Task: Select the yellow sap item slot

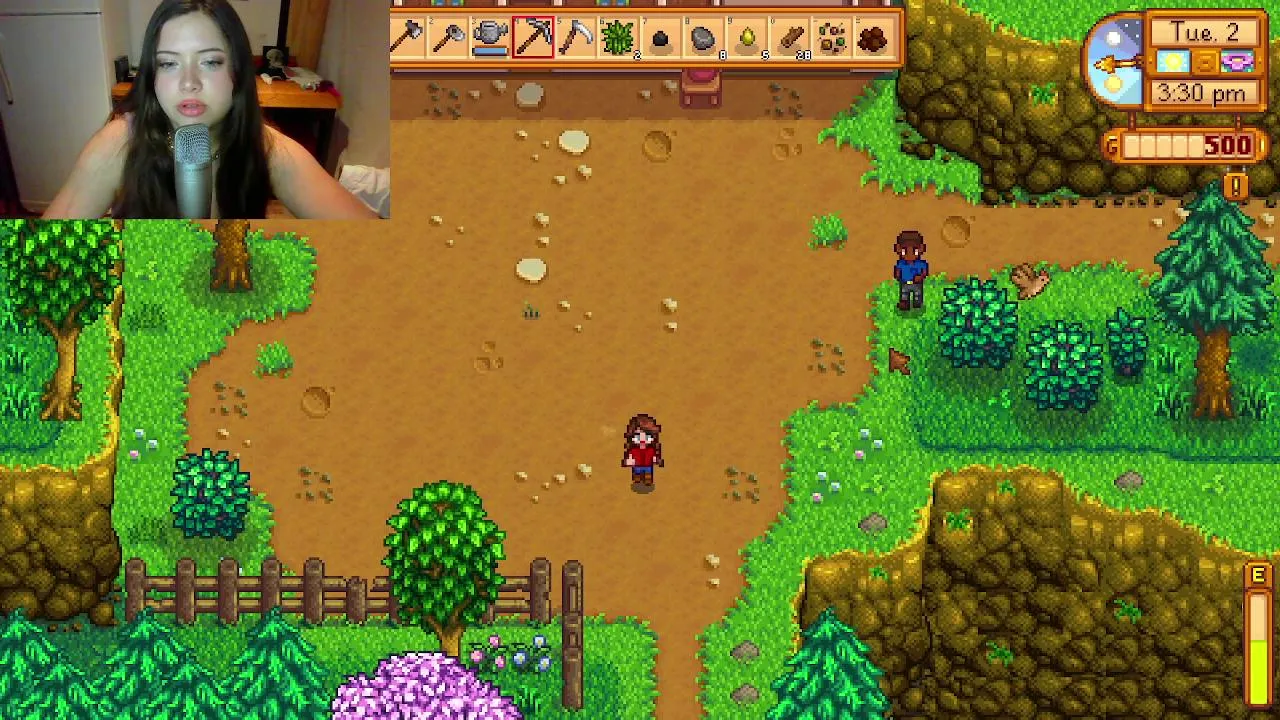Action: (746, 38)
